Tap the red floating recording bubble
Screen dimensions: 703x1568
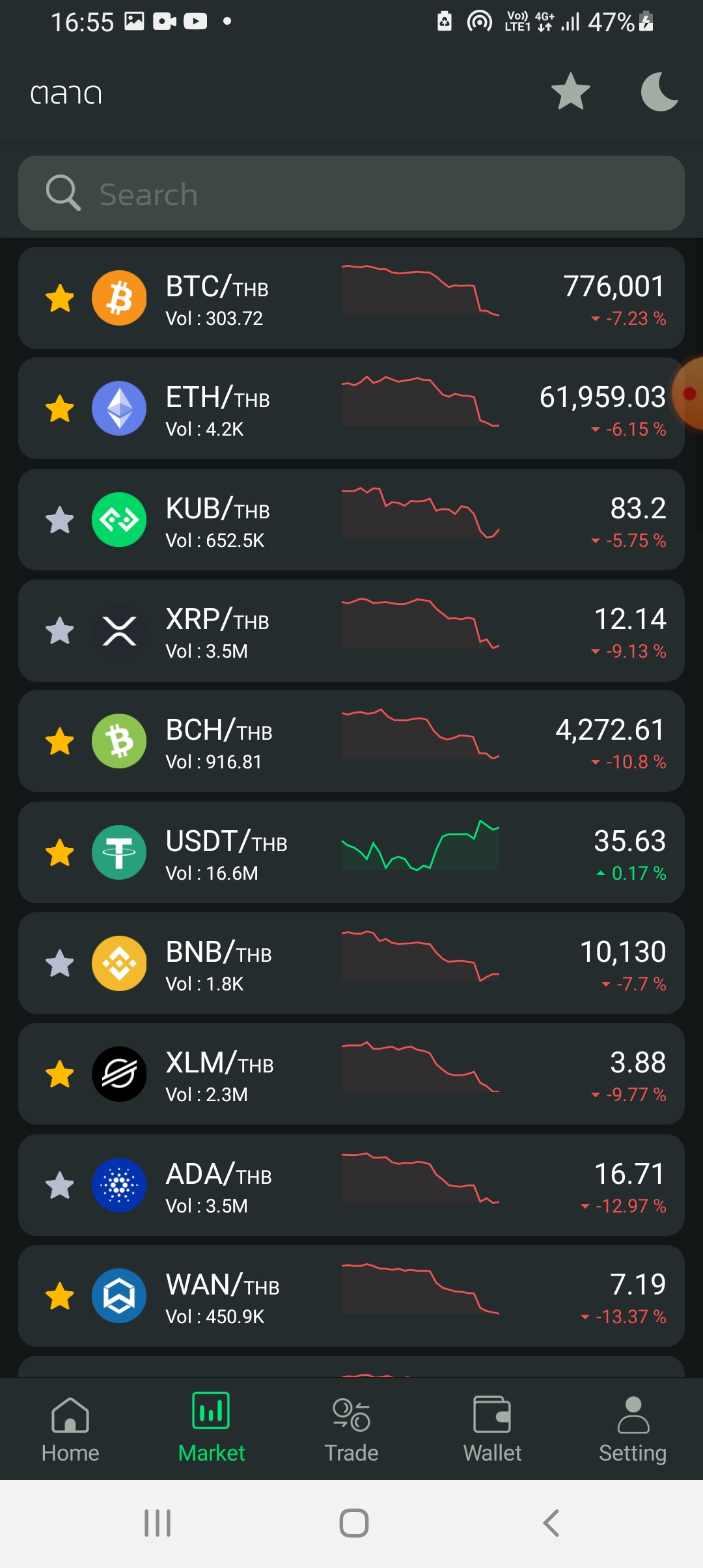689,393
